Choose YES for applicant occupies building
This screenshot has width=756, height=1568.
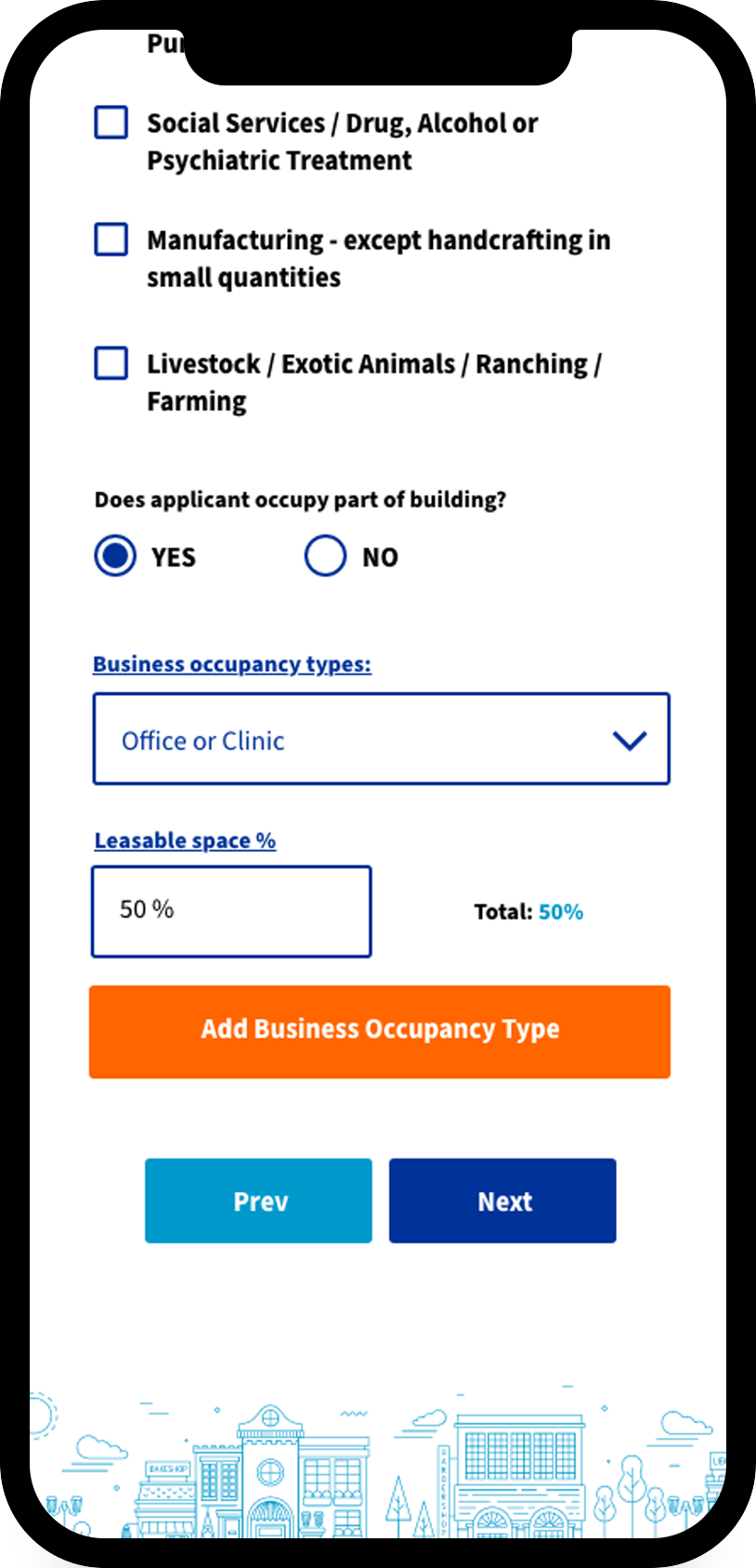pyautogui.click(x=116, y=556)
